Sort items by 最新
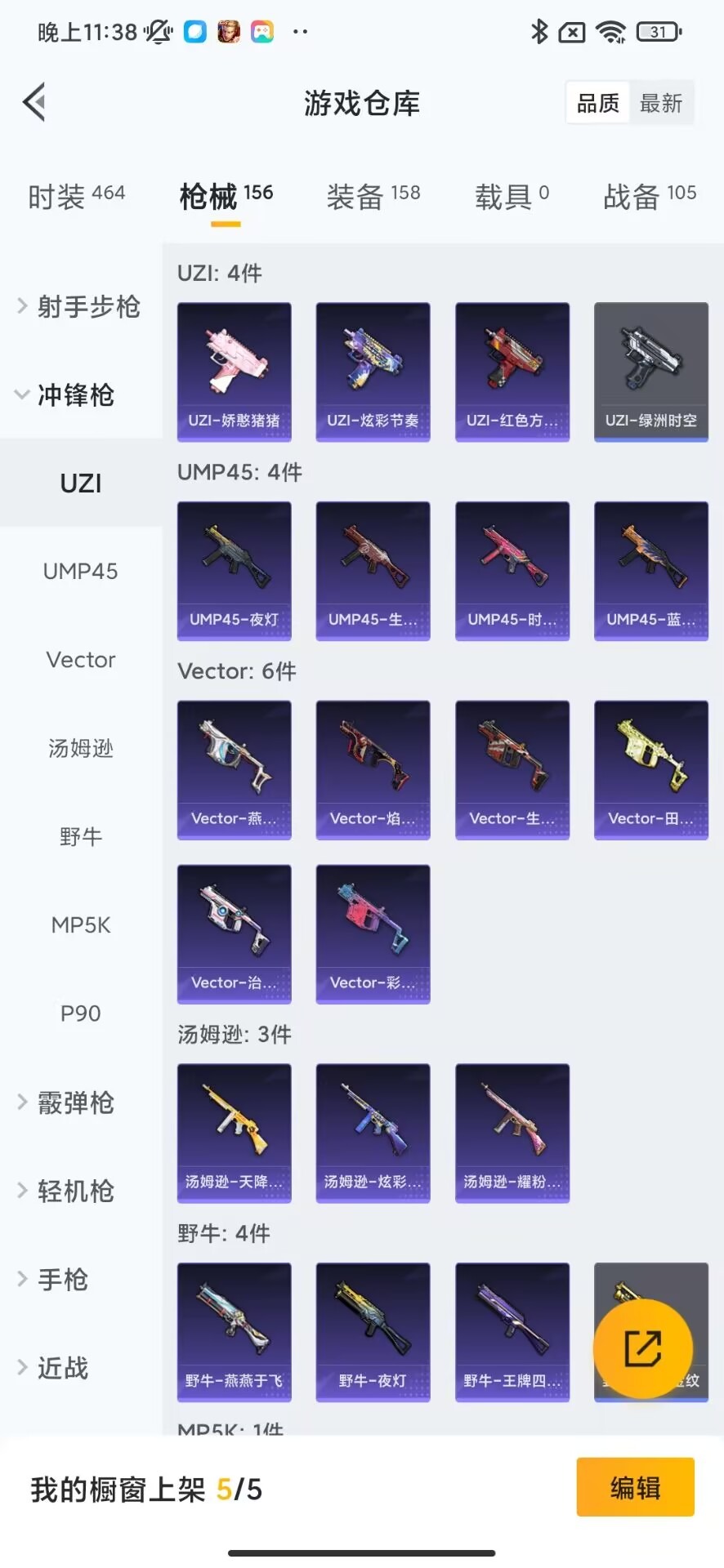Screen dimensions: 724x1568 click(x=660, y=104)
